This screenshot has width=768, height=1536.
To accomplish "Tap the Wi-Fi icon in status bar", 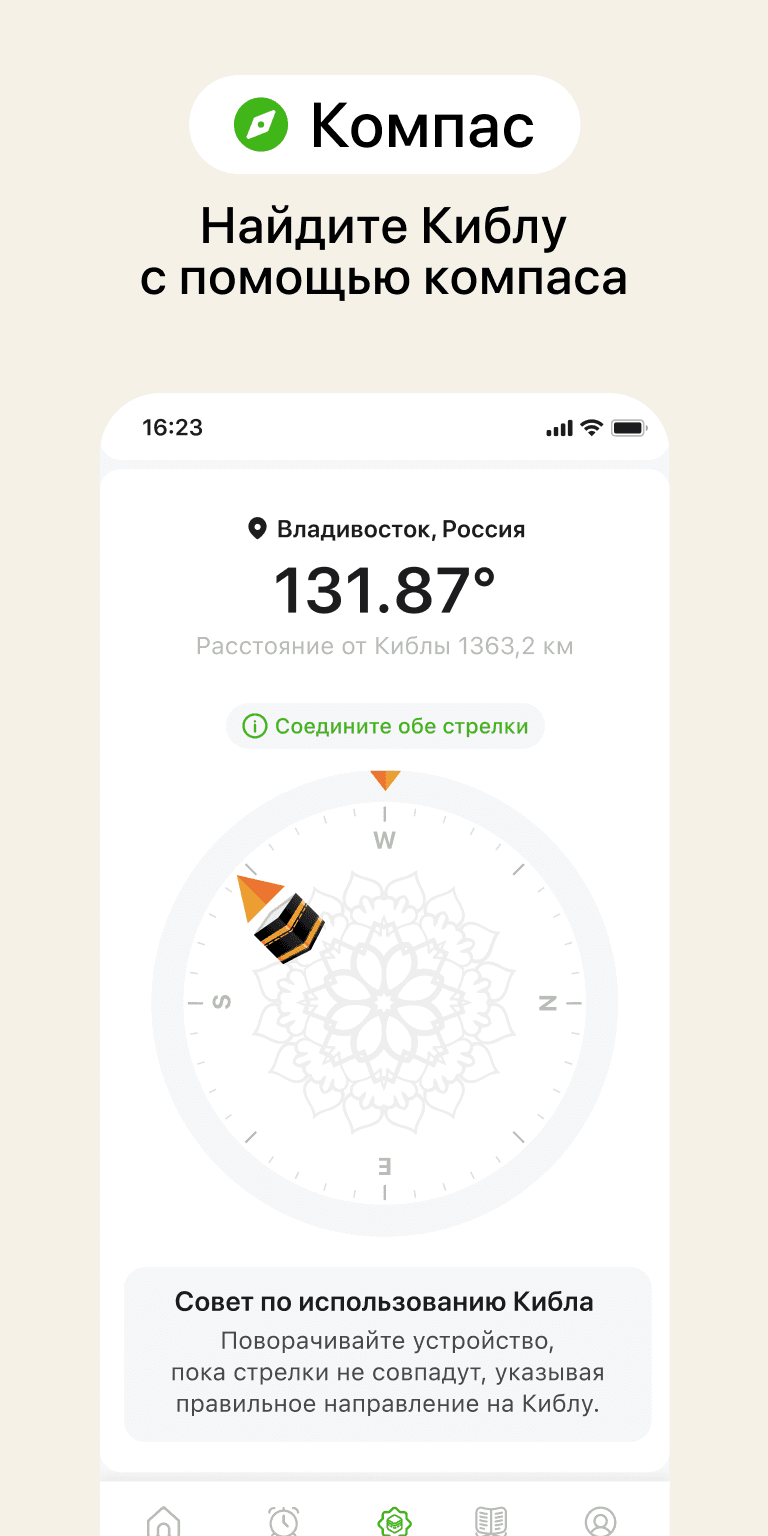I will pyautogui.click(x=591, y=427).
